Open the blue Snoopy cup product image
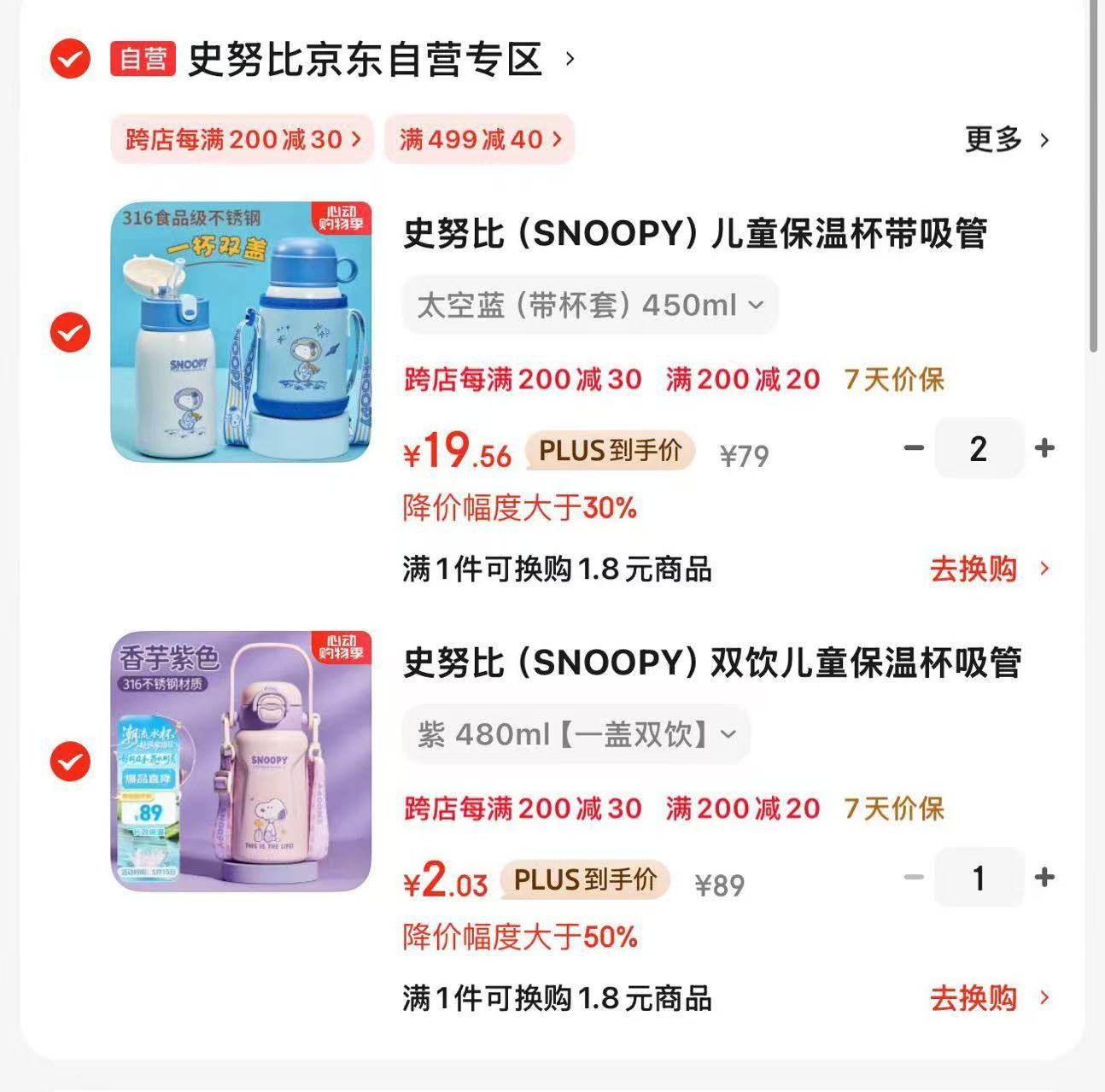This screenshot has height=1092, width=1105. coord(242,332)
